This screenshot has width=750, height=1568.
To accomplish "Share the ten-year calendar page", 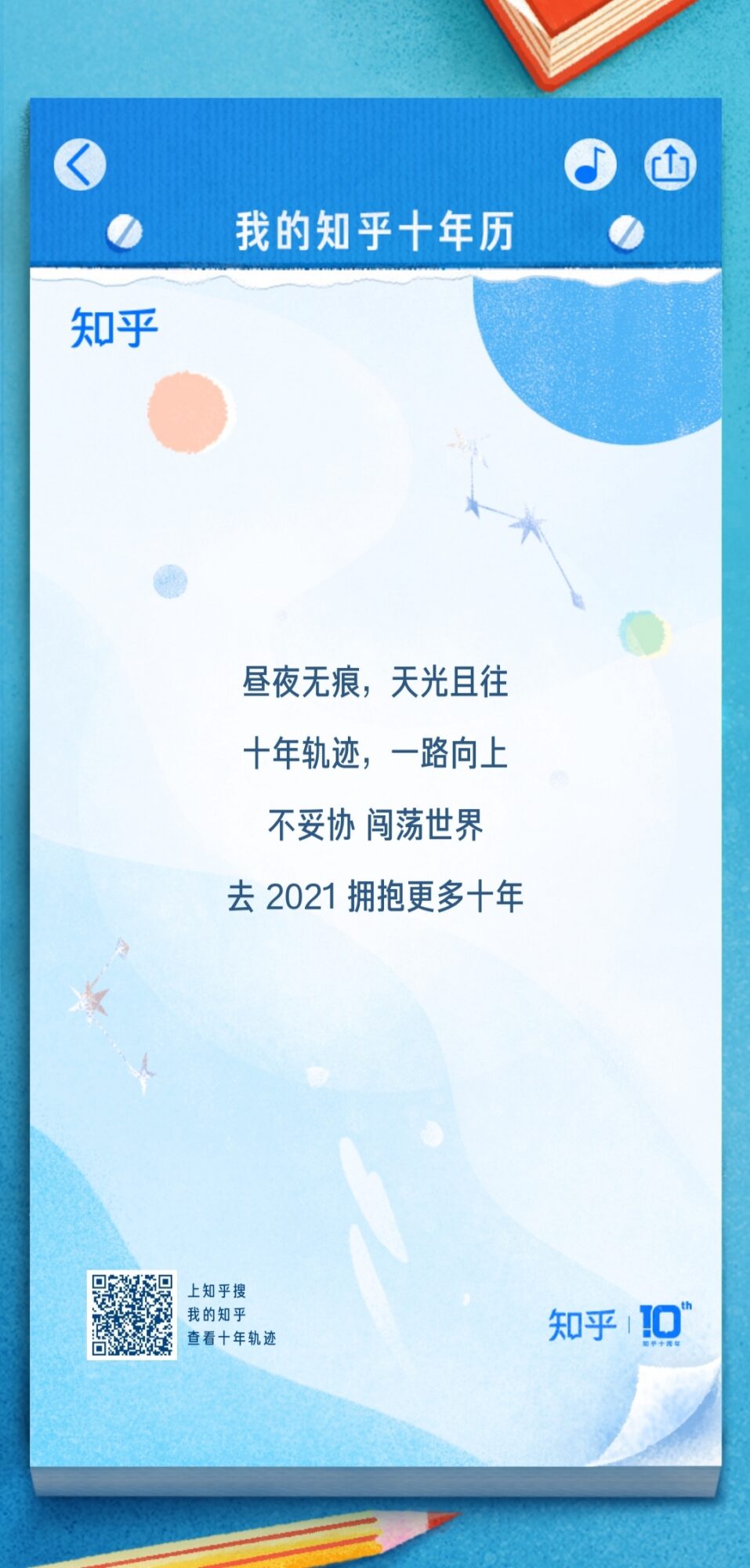I will (x=670, y=165).
